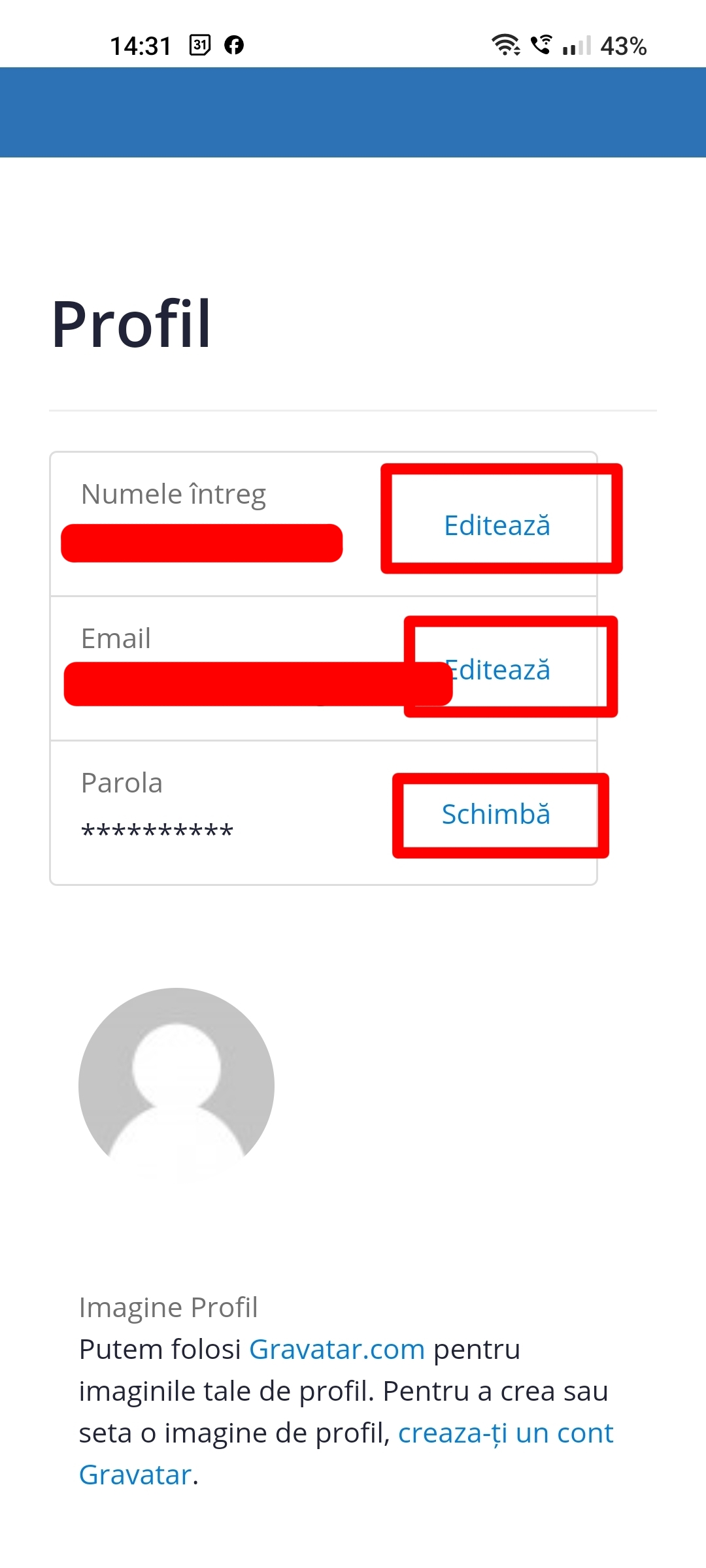Image resolution: width=706 pixels, height=1568 pixels.
Task: Open the Gravatar.com link
Action: (337, 1349)
